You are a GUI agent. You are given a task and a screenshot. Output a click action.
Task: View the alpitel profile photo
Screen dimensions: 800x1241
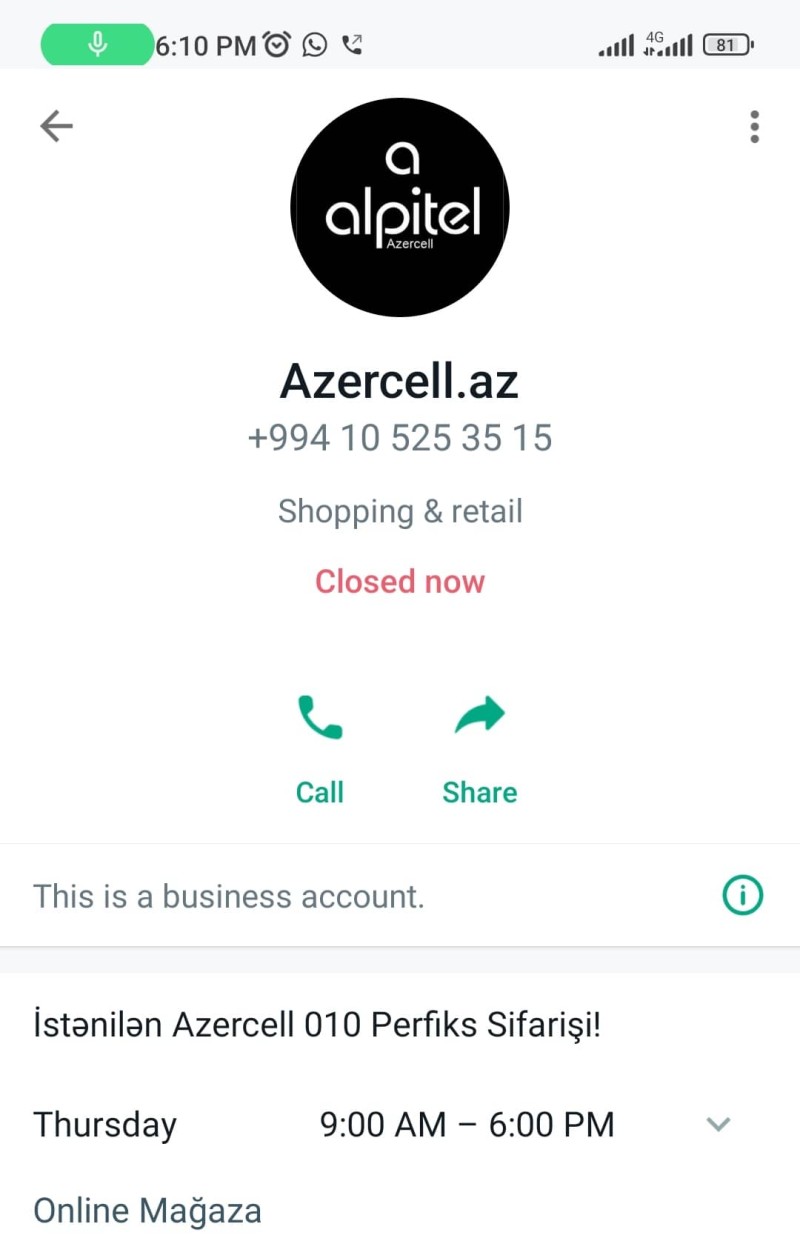pos(400,207)
